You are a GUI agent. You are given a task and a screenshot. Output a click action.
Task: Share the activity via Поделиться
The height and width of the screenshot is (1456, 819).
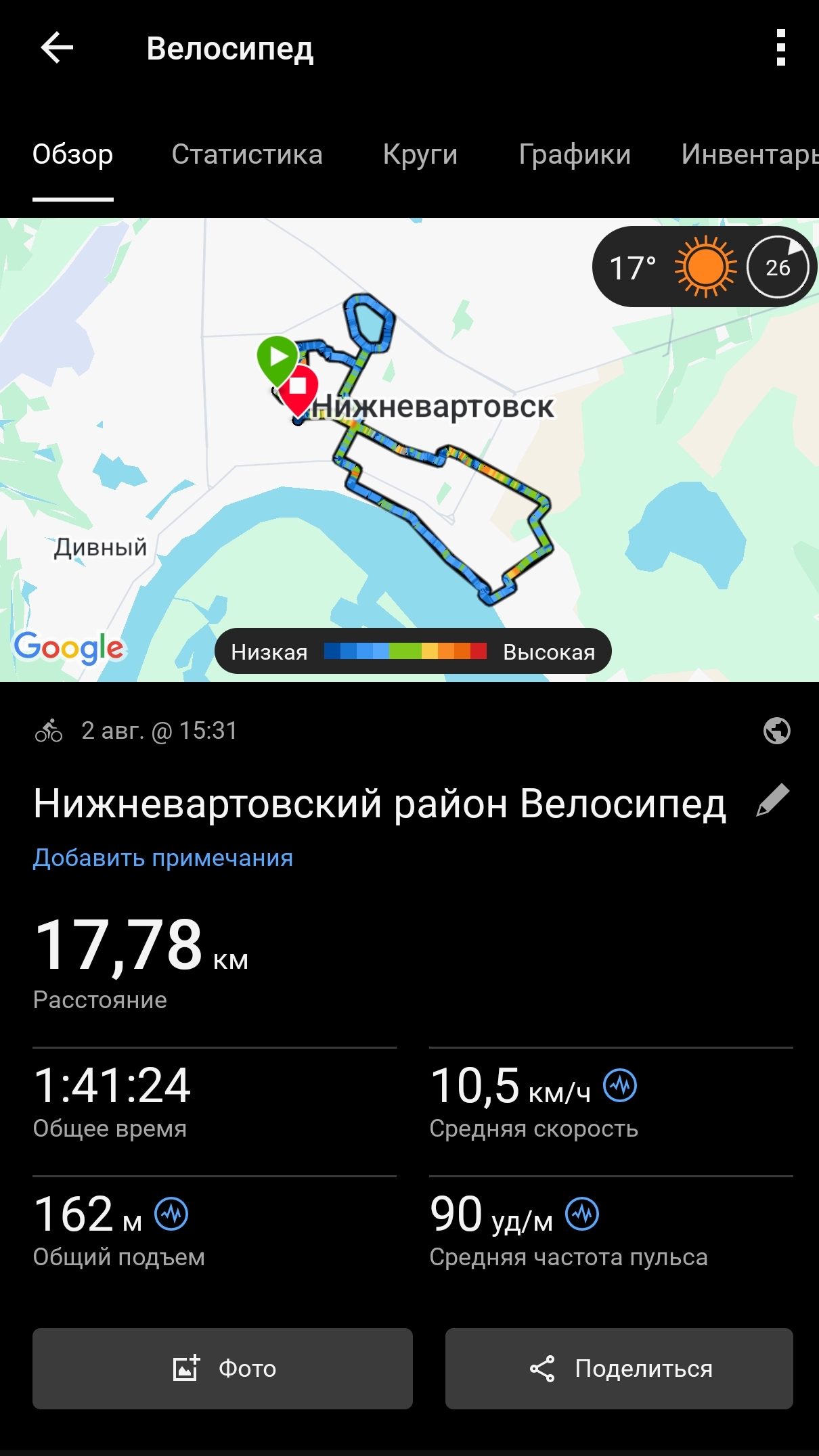[x=619, y=1369]
